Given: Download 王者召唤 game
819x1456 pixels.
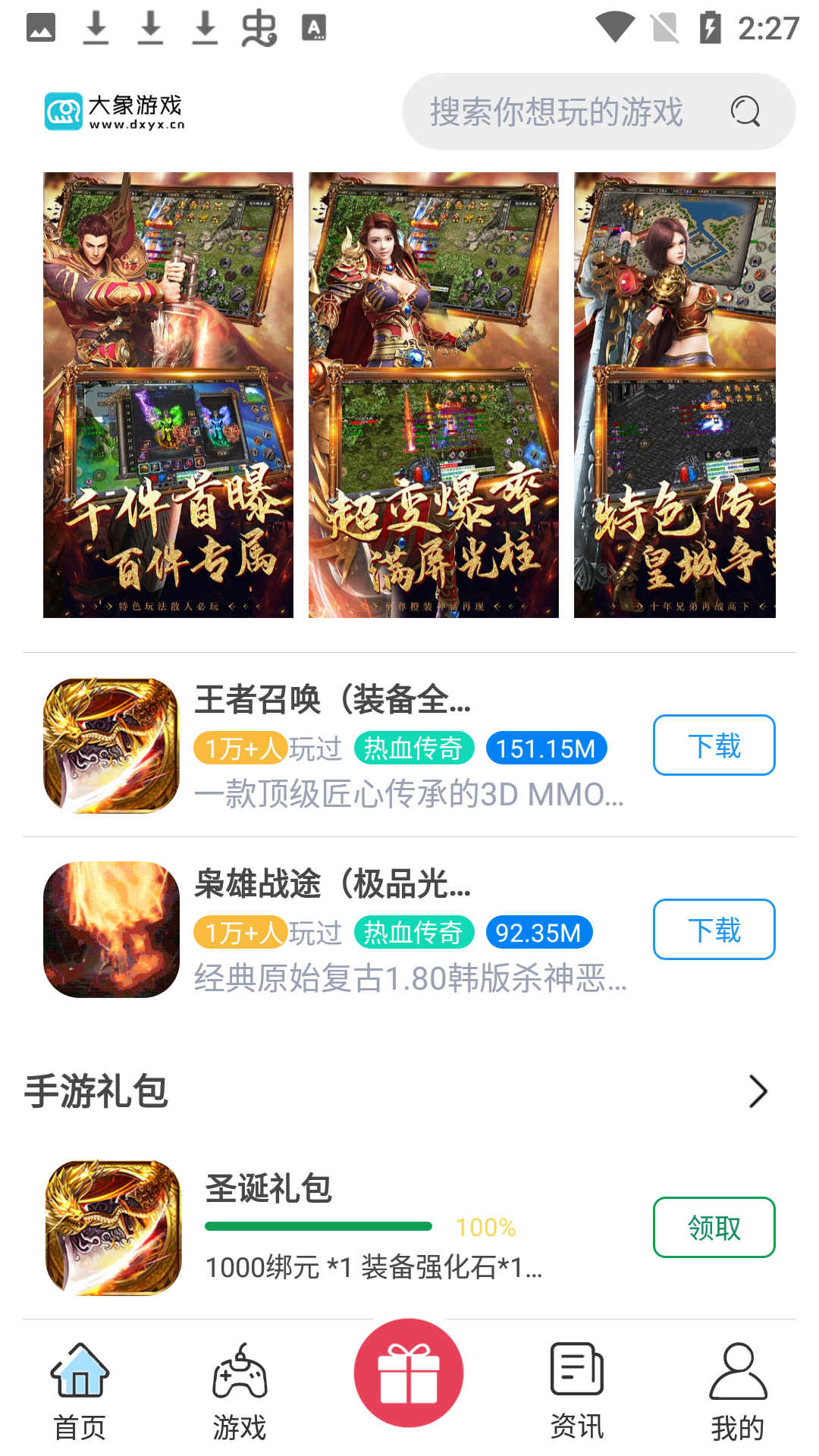Looking at the screenshot, I should coord(714,745).
